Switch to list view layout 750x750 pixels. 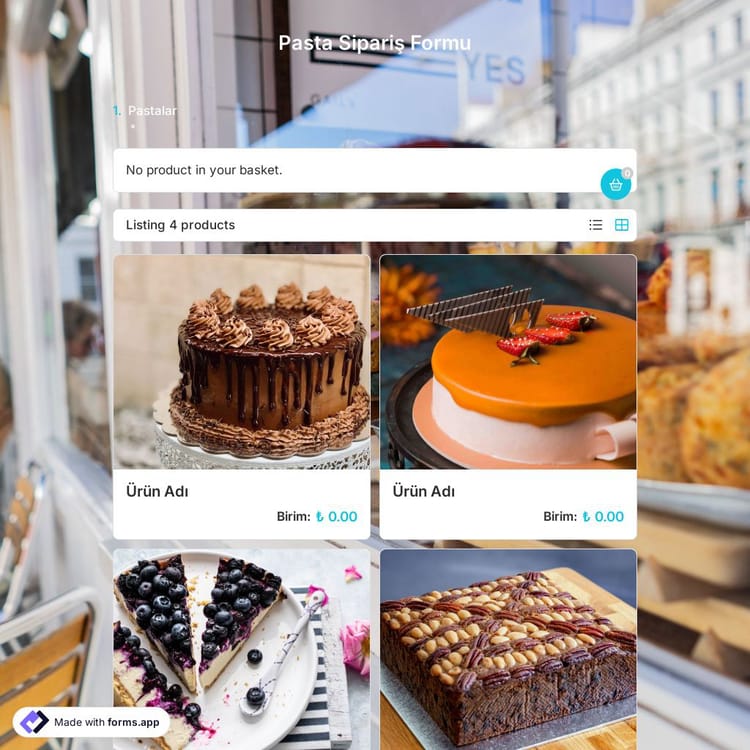click(x=596, y=225)
